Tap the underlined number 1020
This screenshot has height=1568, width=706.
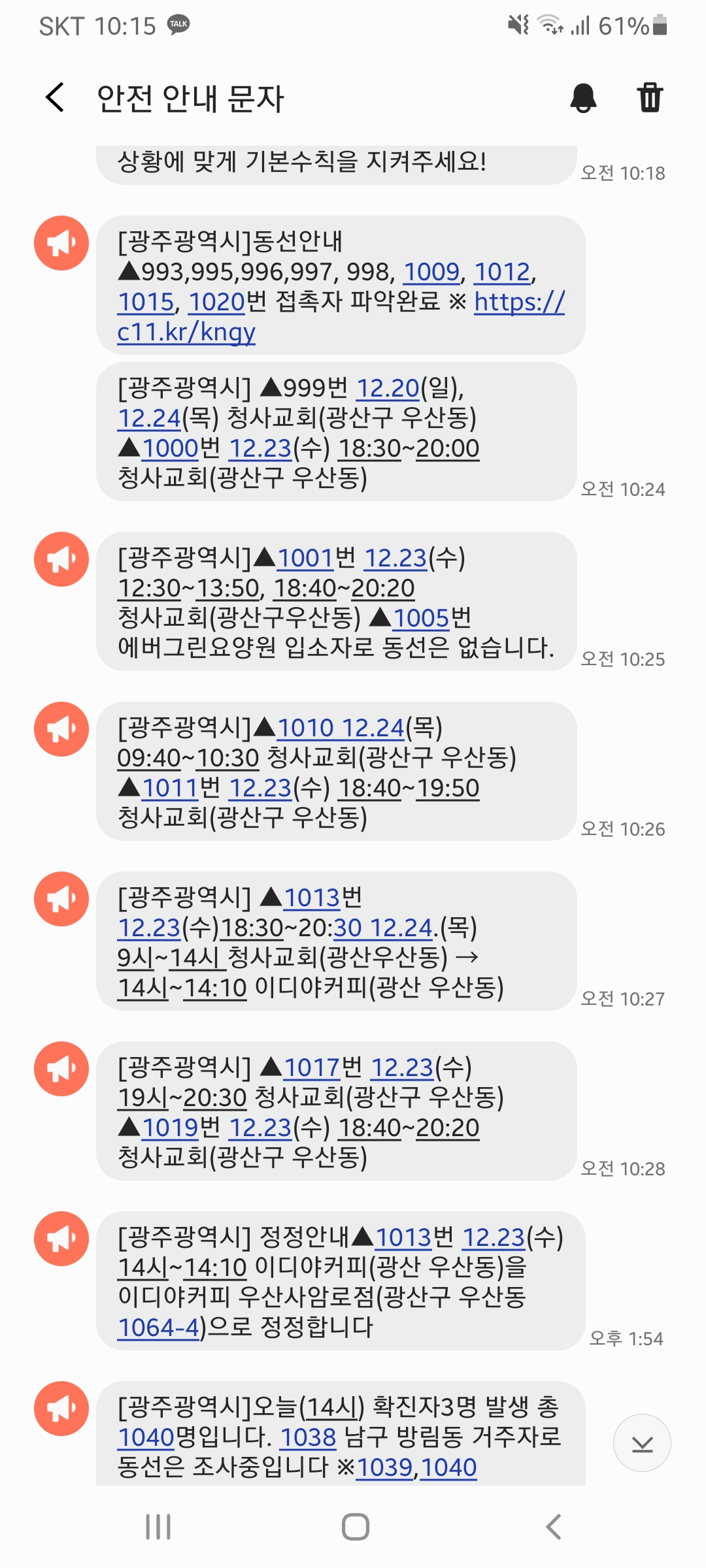point(216,302)
